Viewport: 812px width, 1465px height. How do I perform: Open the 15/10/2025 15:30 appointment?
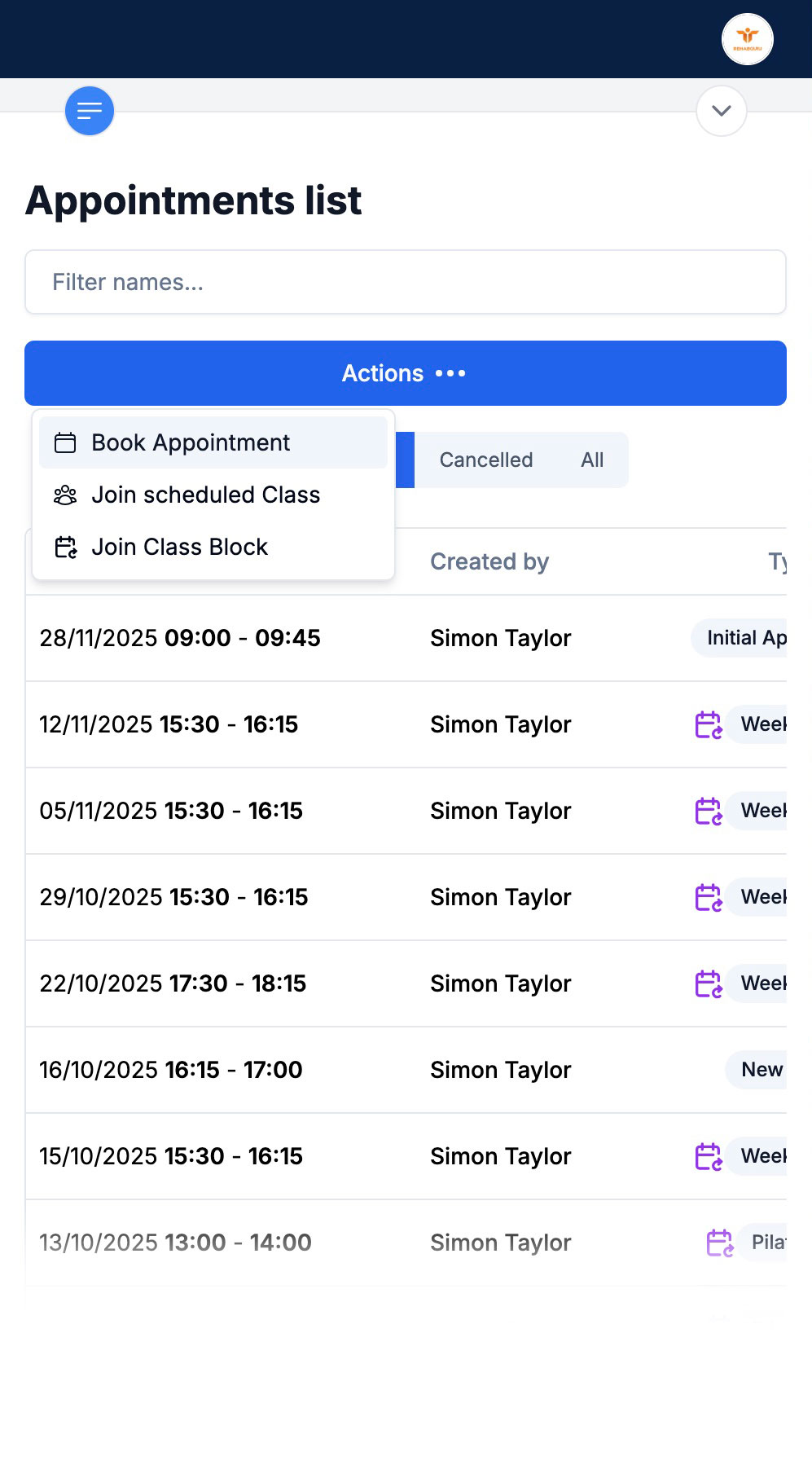point(171,1156)
